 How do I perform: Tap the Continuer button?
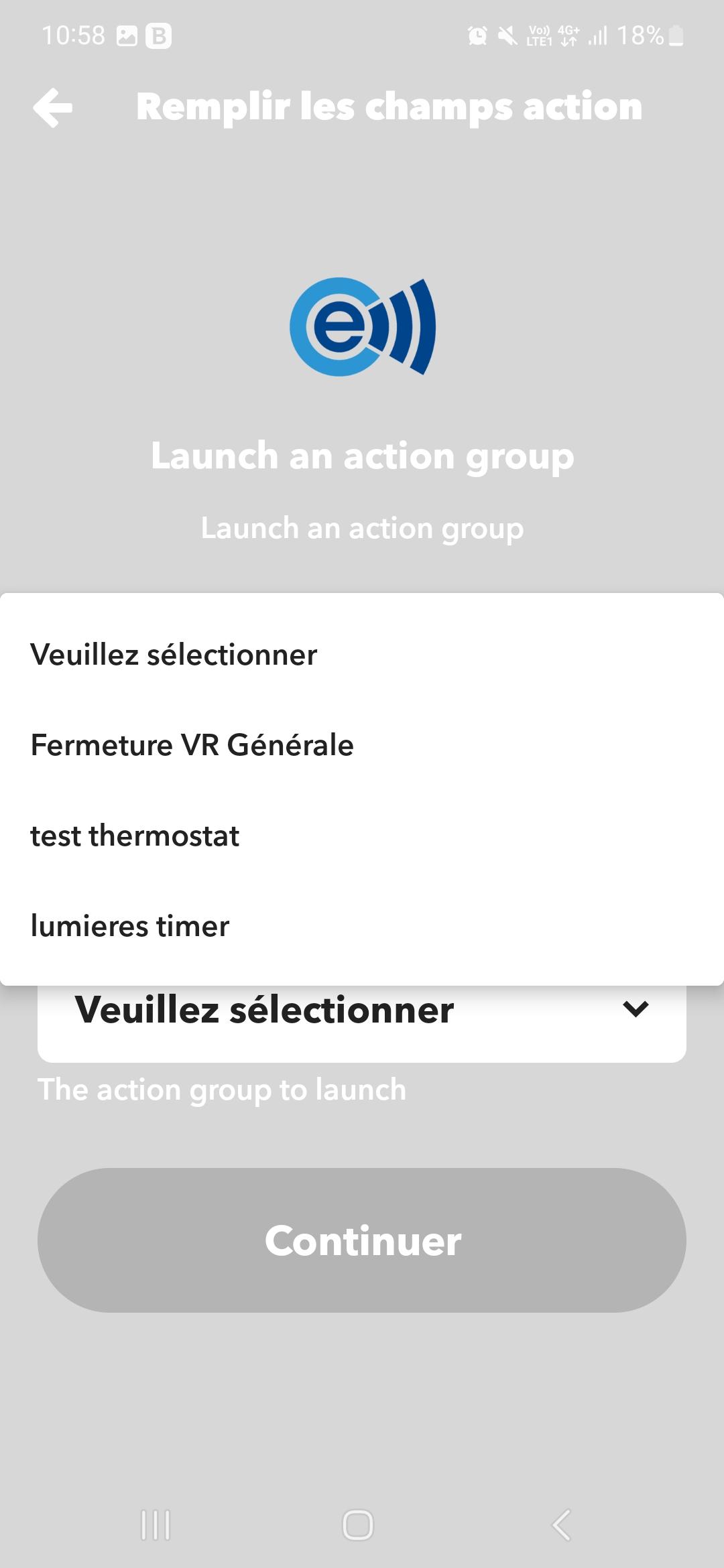coord(362,1240)
